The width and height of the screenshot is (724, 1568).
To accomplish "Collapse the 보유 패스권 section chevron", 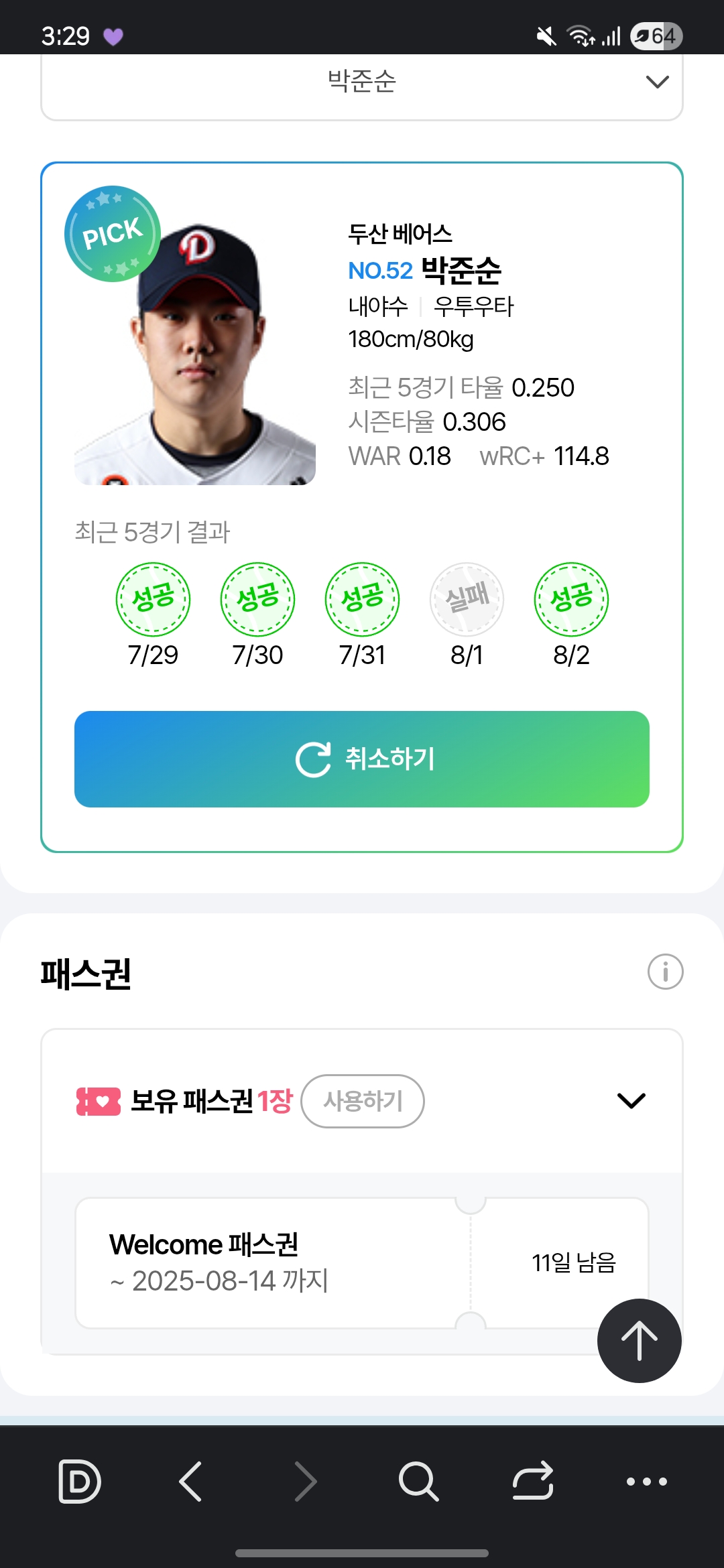I will [x=631, y=1101].
